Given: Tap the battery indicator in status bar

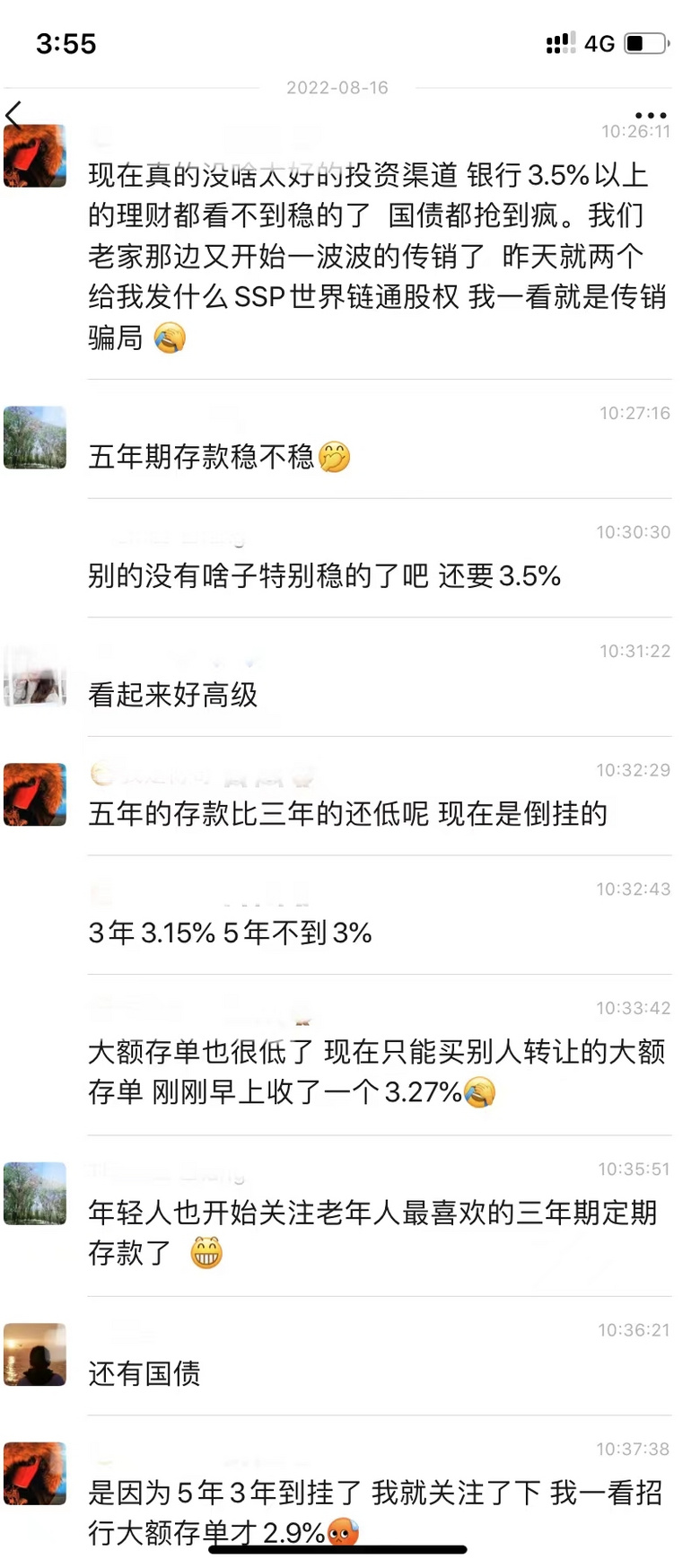Looking at the screenshot, I should pyautogui.click(x=643, y=42).
